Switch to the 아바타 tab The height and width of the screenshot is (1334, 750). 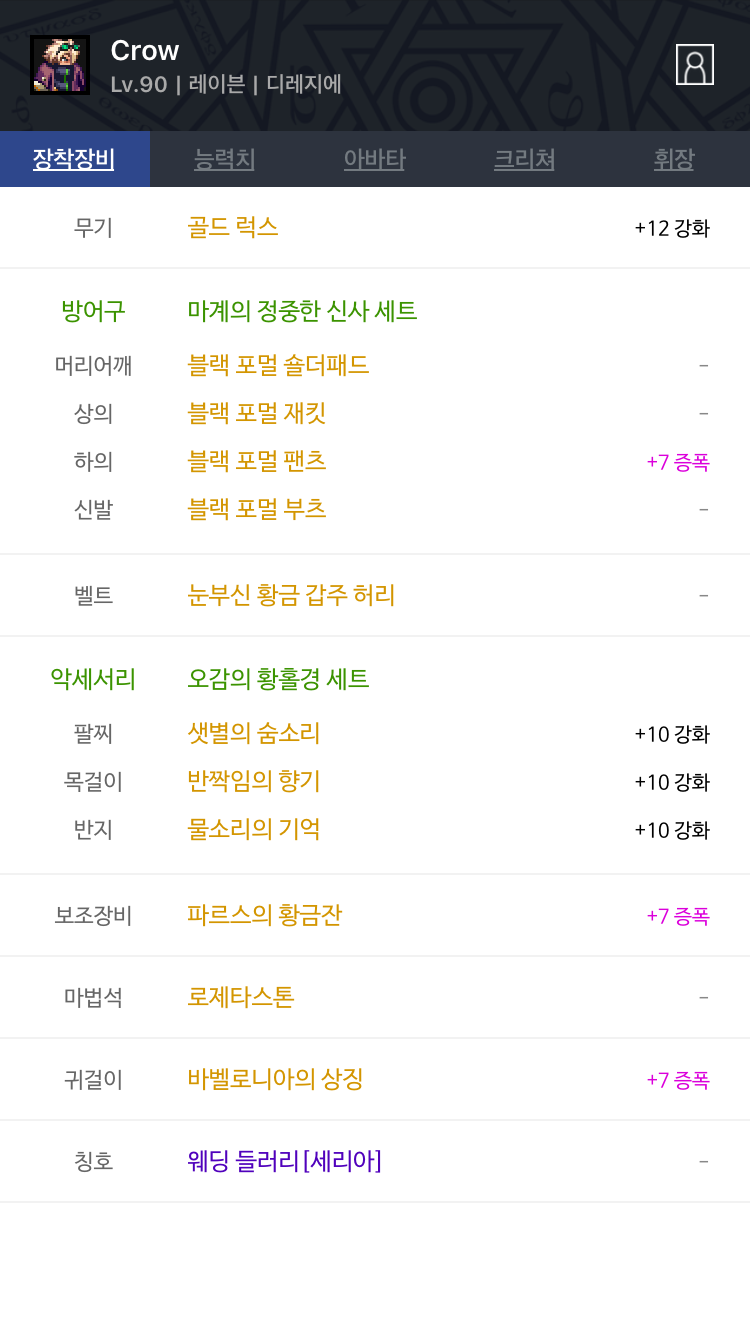374,159
